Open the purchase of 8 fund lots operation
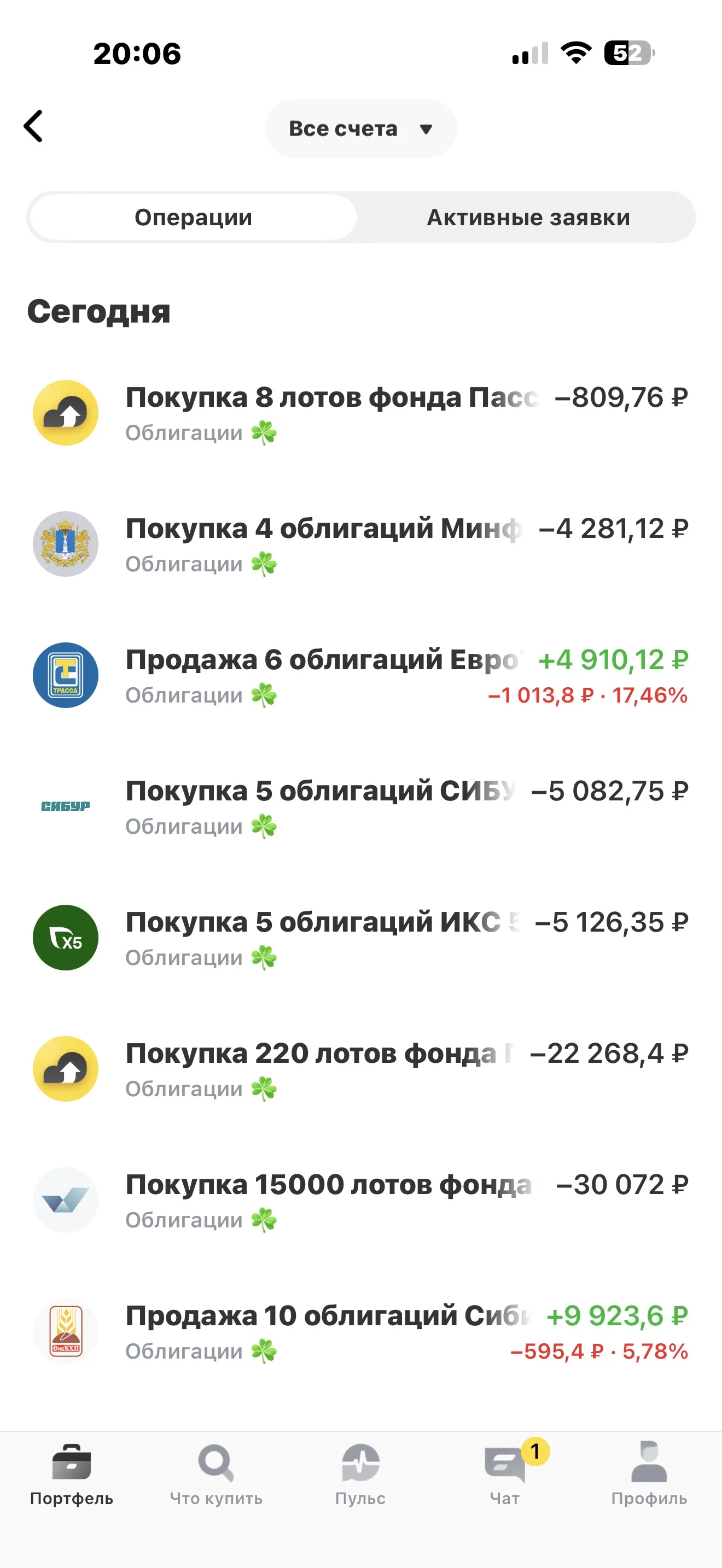The height and width of the screenshot is (1568, 722). click(361, 413)
